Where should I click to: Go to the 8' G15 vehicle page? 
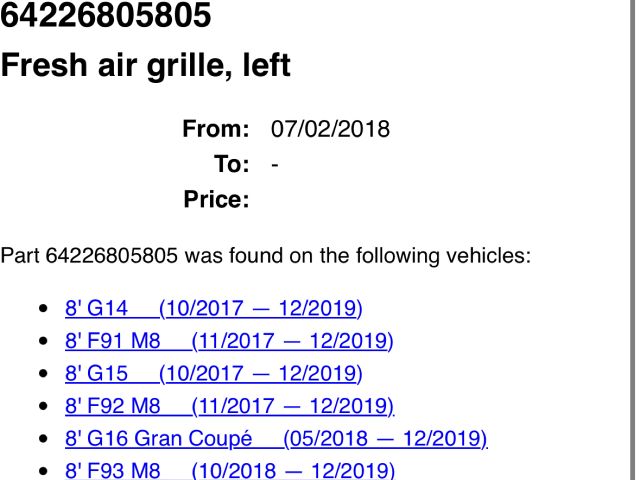point(213,374)
